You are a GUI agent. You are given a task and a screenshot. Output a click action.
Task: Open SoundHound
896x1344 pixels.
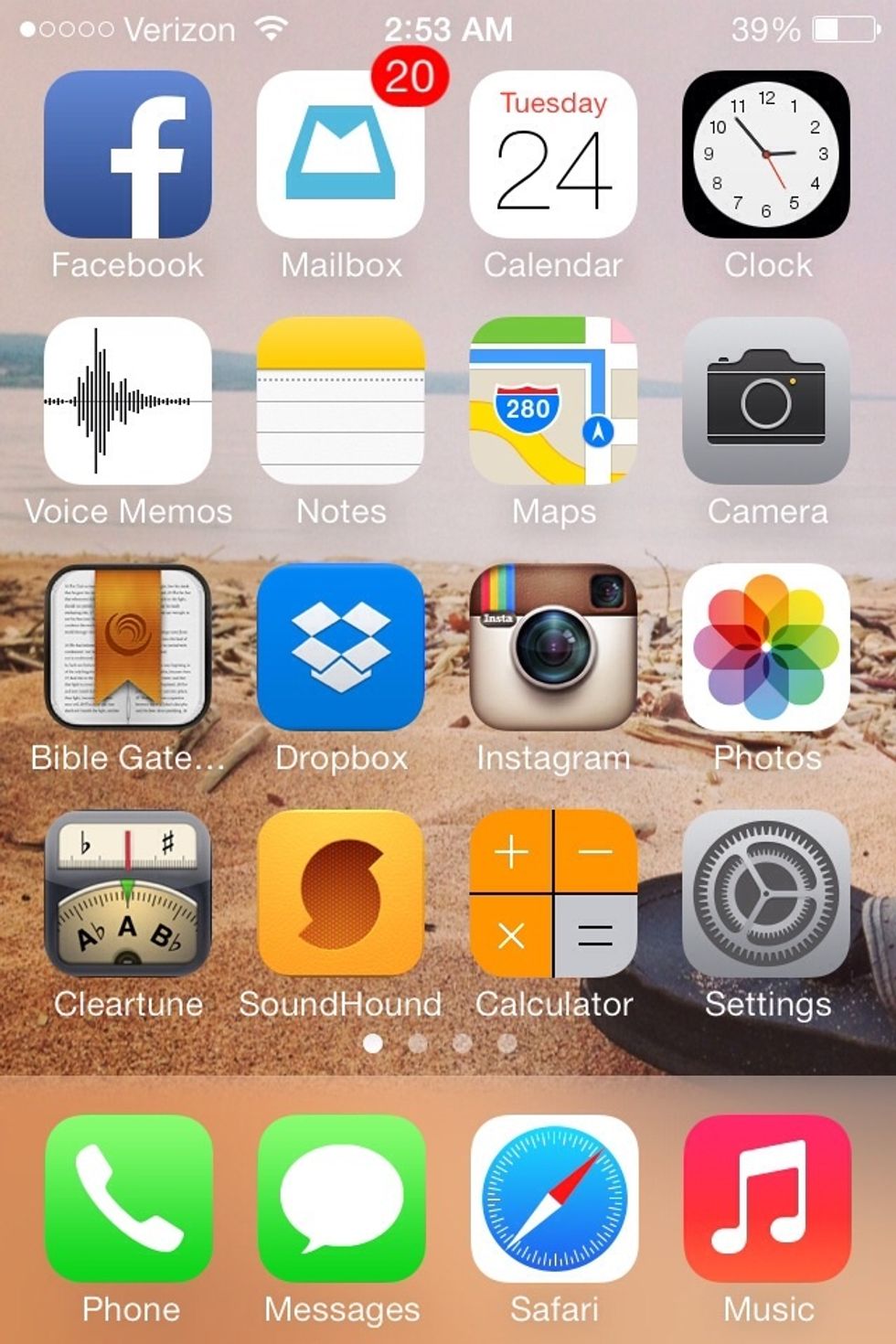tap(340, 893)
